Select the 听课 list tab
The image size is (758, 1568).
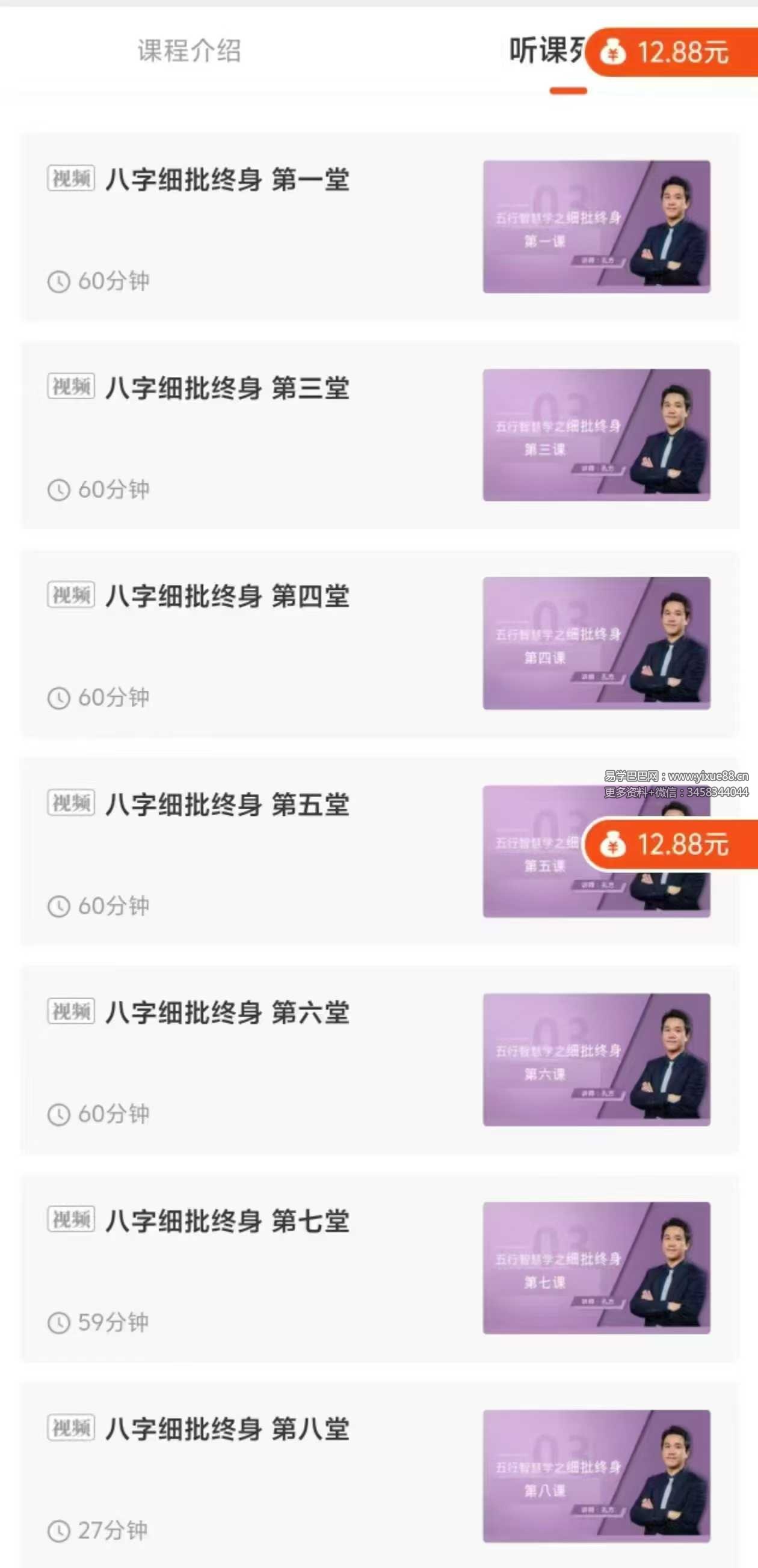547,51
